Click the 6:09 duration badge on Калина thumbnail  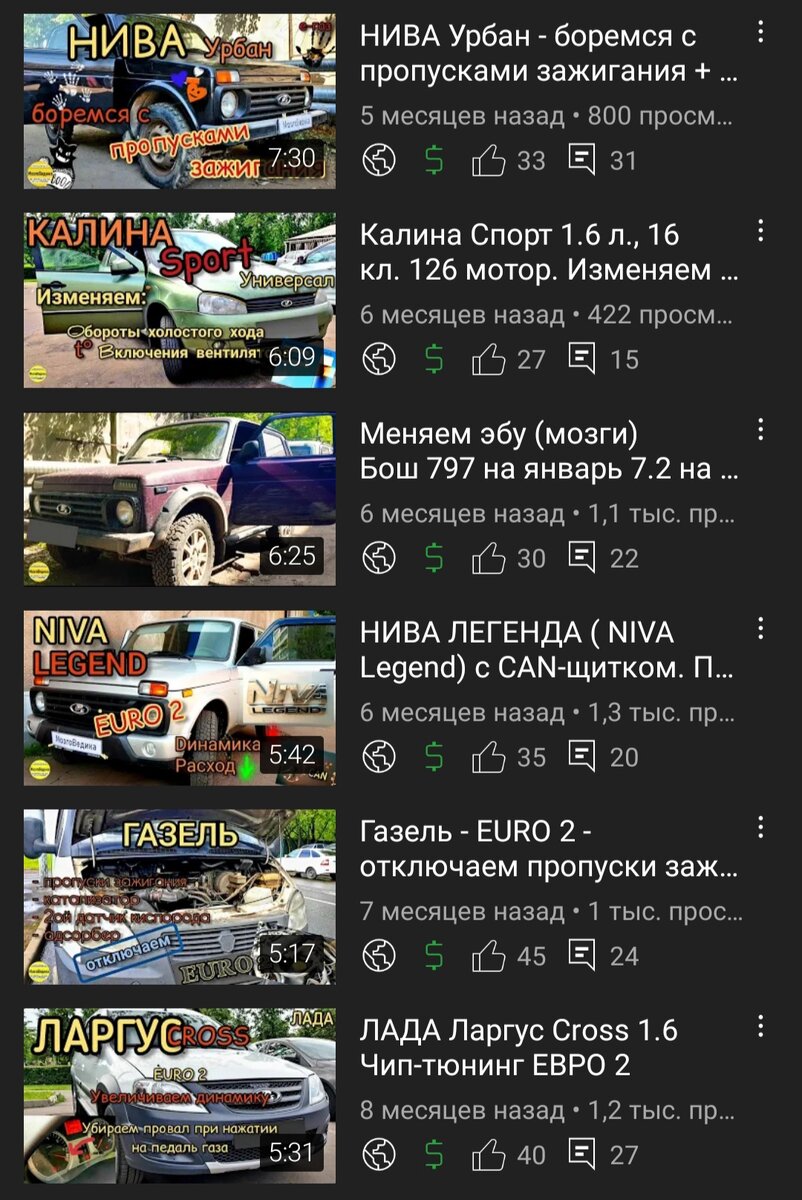(x=290, y=355)
